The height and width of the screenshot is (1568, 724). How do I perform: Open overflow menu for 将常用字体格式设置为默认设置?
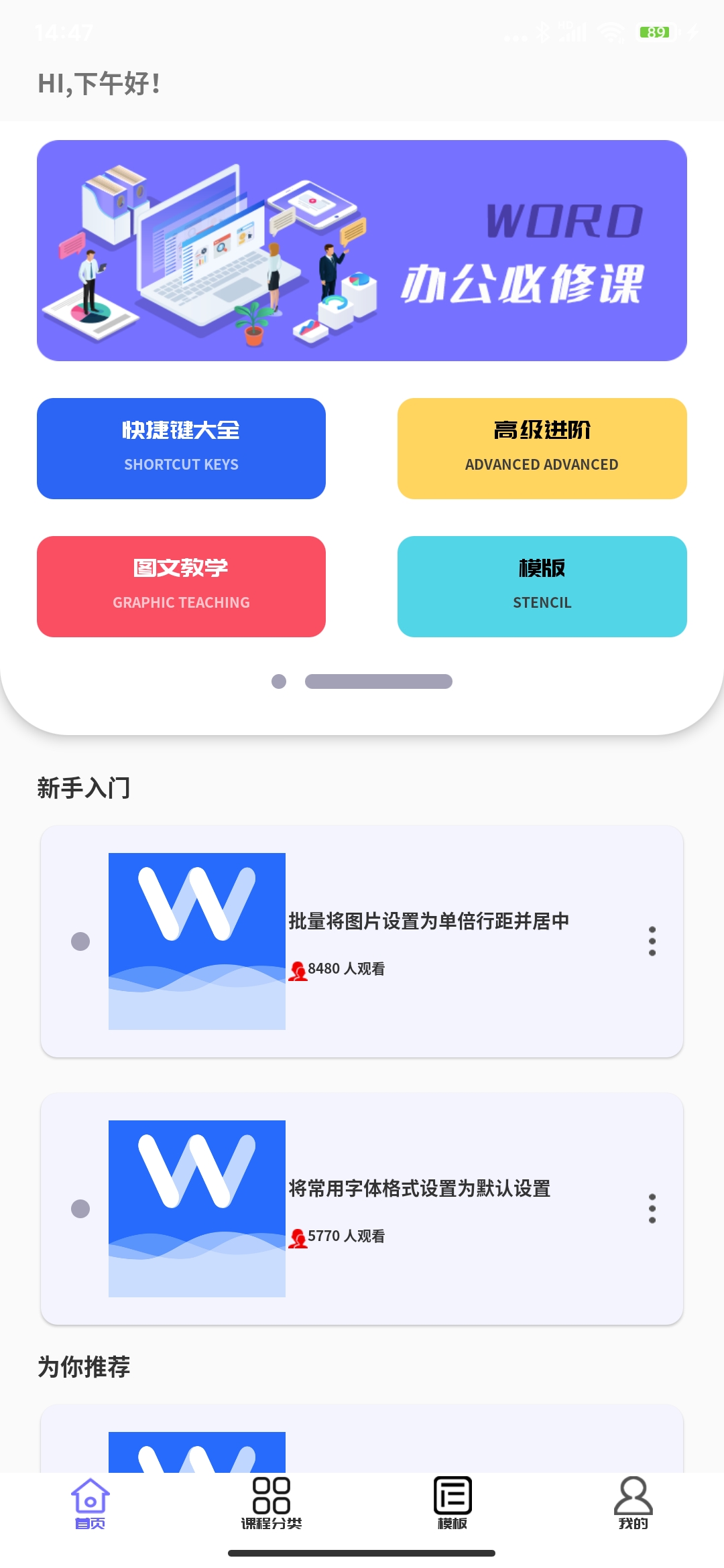pos(652,1208)
